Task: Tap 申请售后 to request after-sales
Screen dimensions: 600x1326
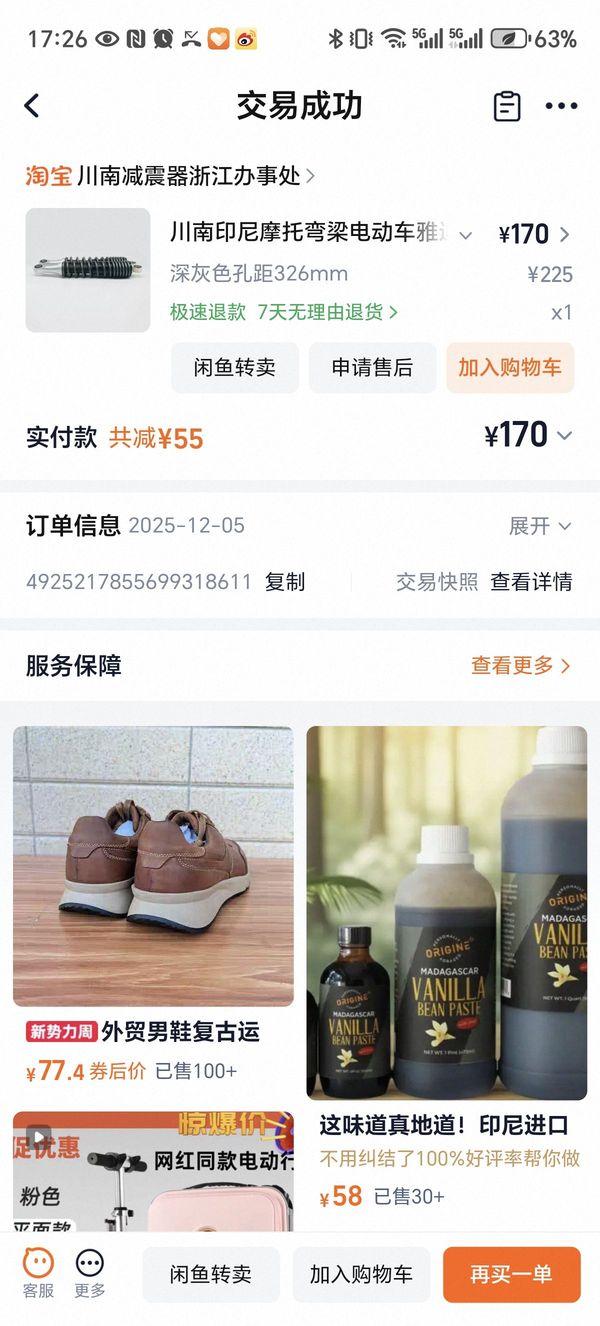Action: click(372, 367)
